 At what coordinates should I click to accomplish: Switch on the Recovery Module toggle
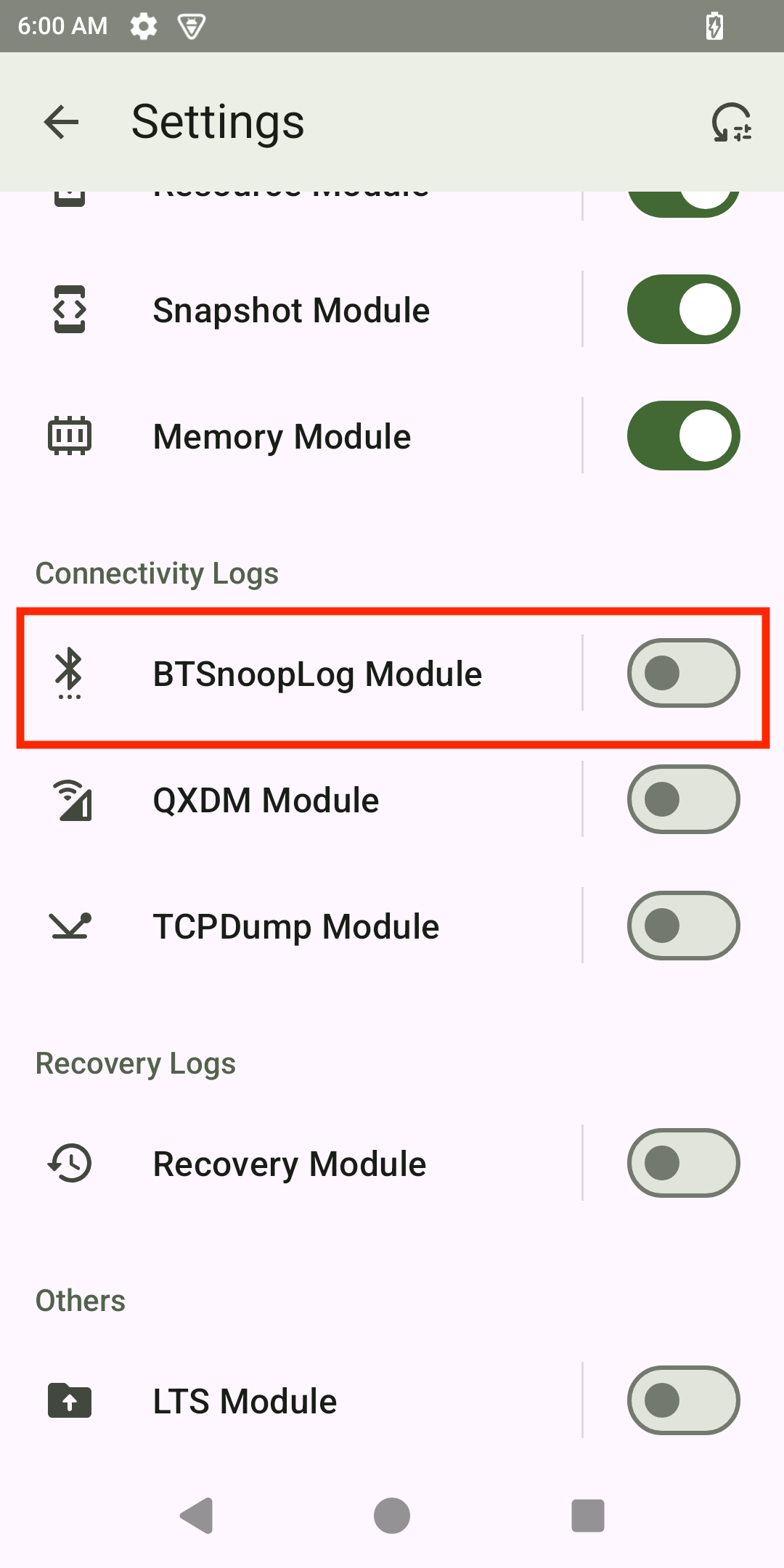pyautogui.click(x=683, y=1164)
